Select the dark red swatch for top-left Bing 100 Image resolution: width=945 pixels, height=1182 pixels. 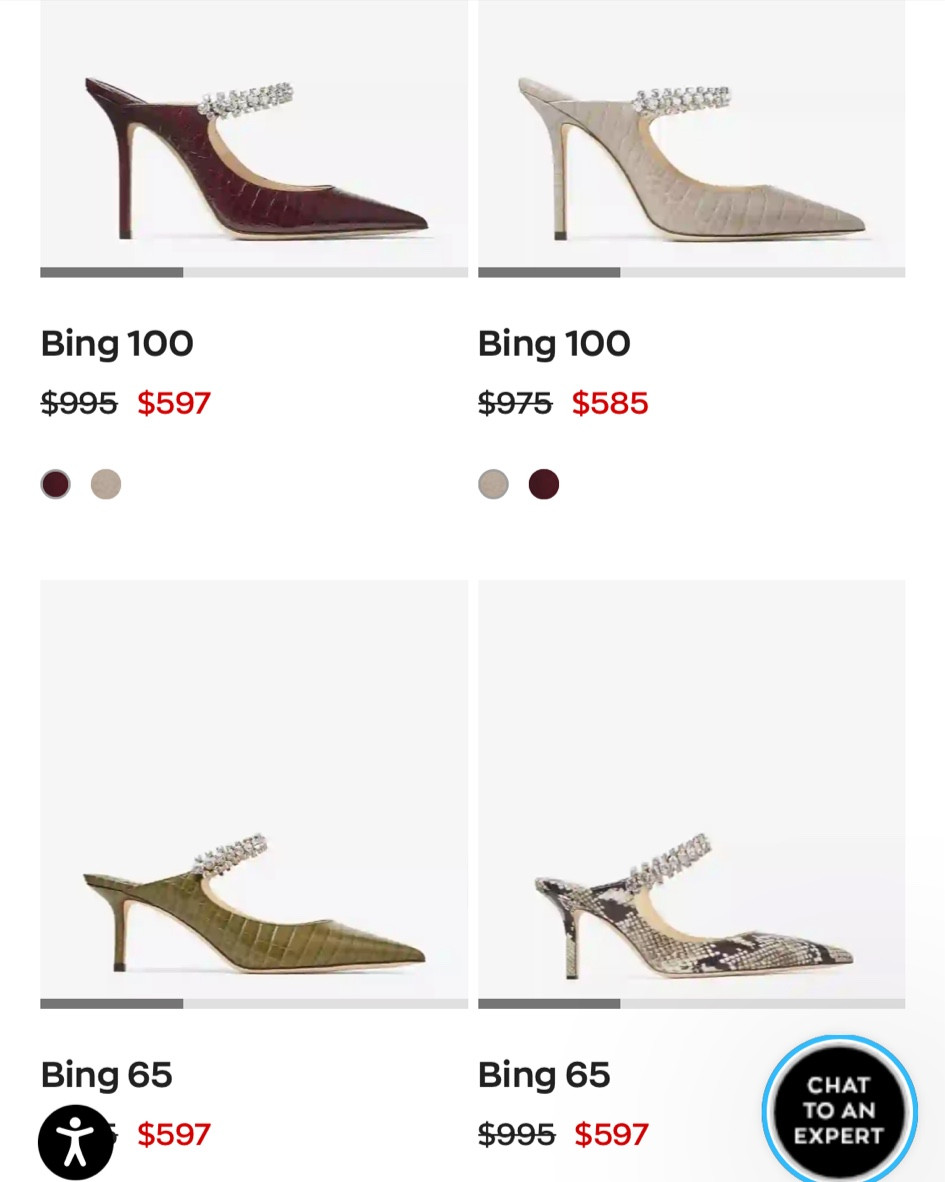click(55, 484)
